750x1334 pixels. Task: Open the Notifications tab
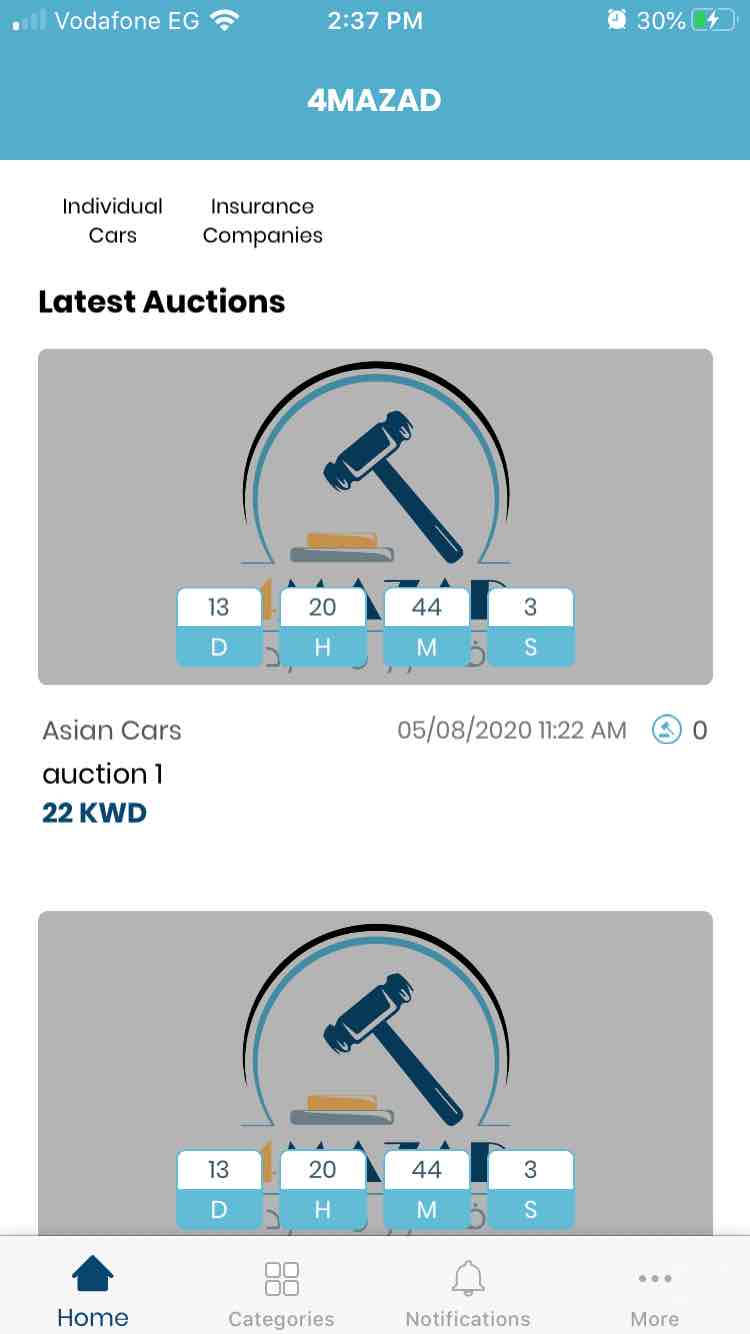pyautogui.click(x=467, y=1291)
